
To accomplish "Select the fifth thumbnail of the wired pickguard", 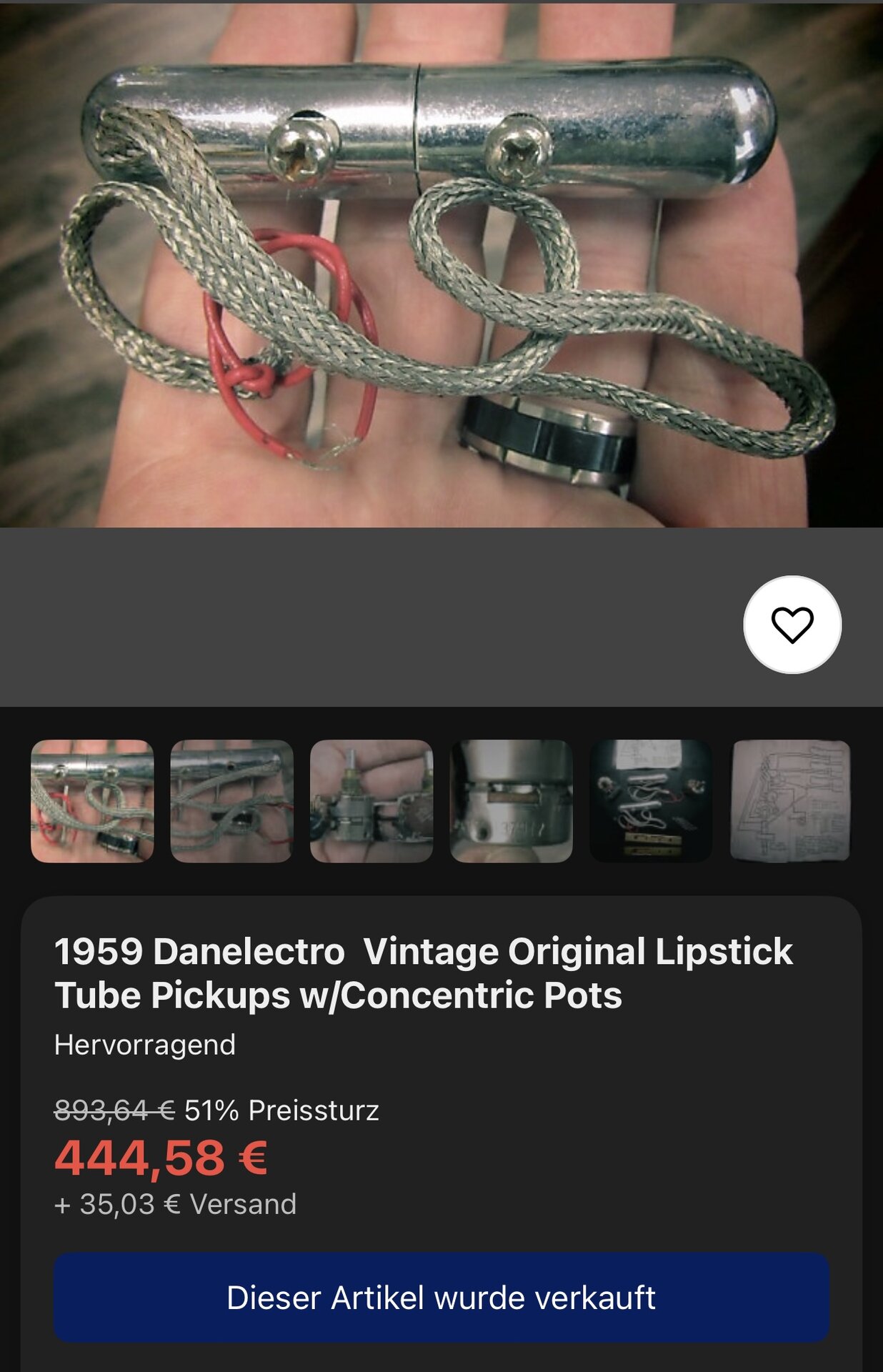I will 651,801.
